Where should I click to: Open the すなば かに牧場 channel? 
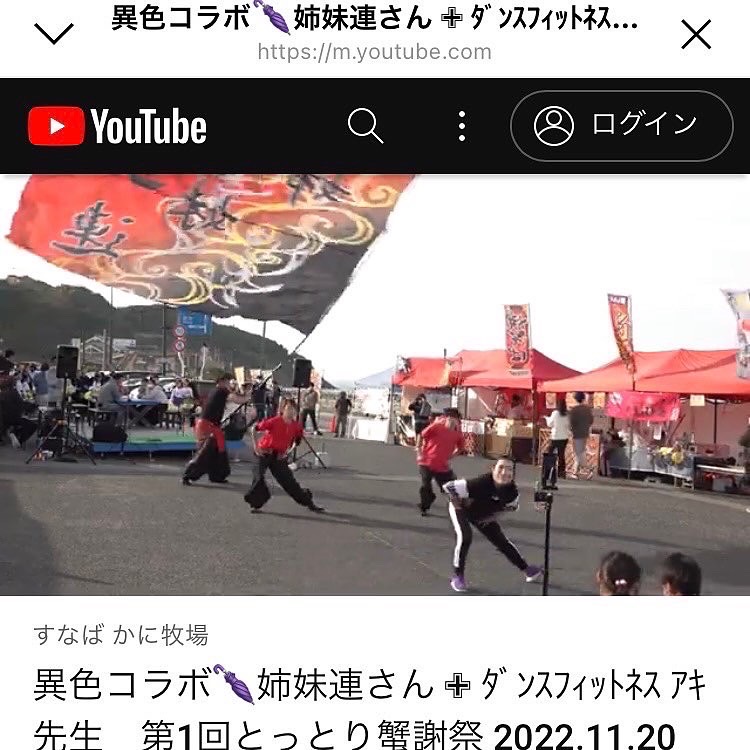pos(121,634)
